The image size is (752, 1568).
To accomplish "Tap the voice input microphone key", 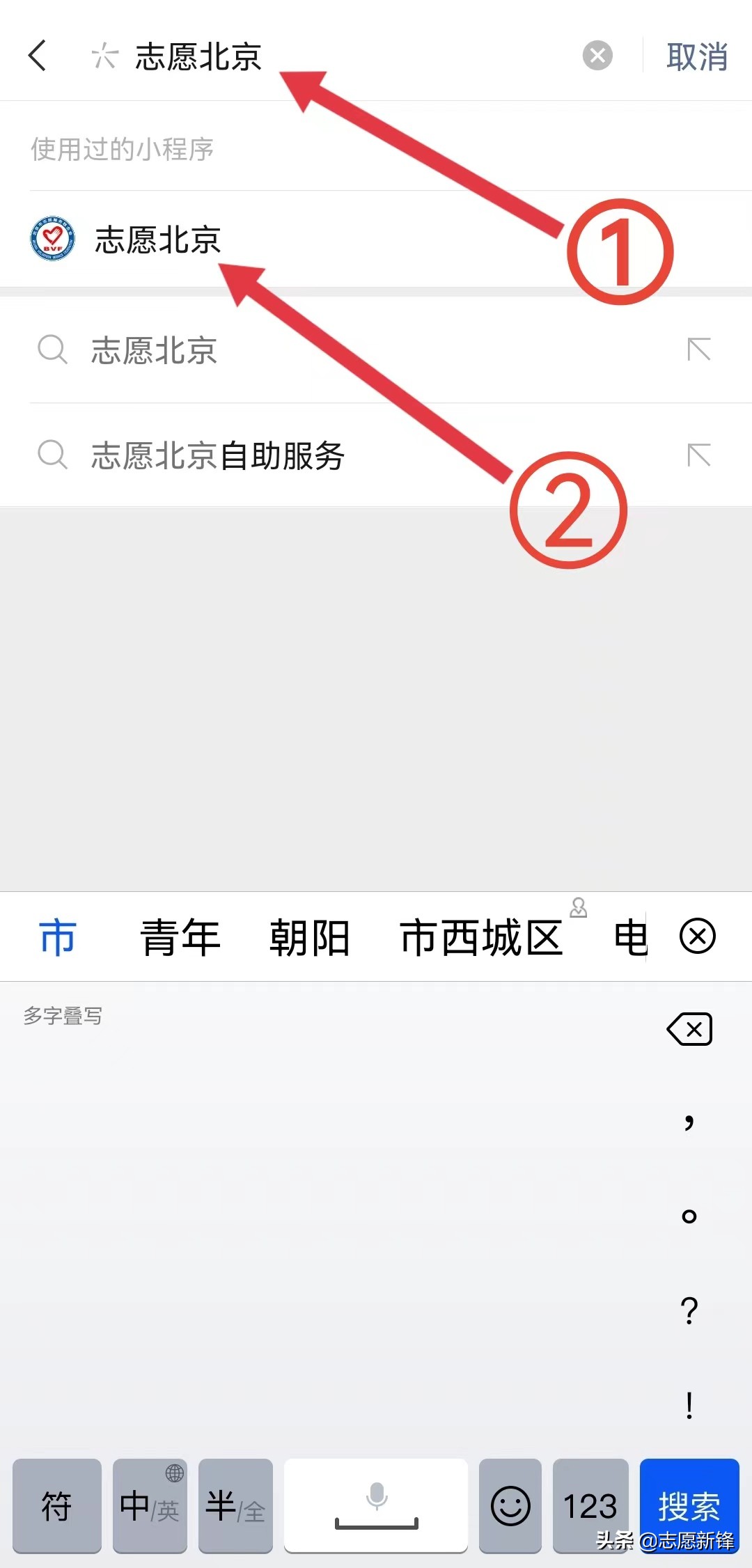I will [x=376, y=1506].
